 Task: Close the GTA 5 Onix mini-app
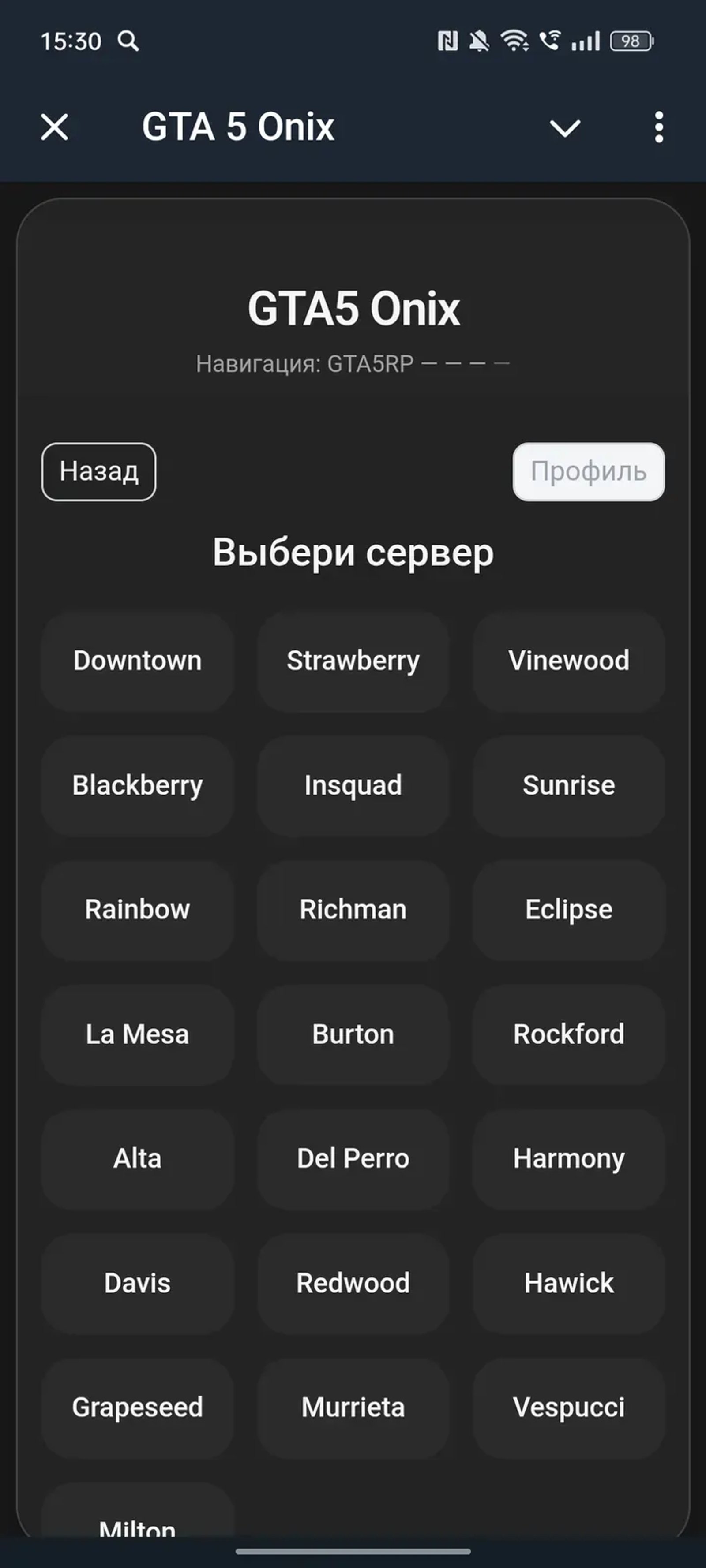click(x=54, y=127)
